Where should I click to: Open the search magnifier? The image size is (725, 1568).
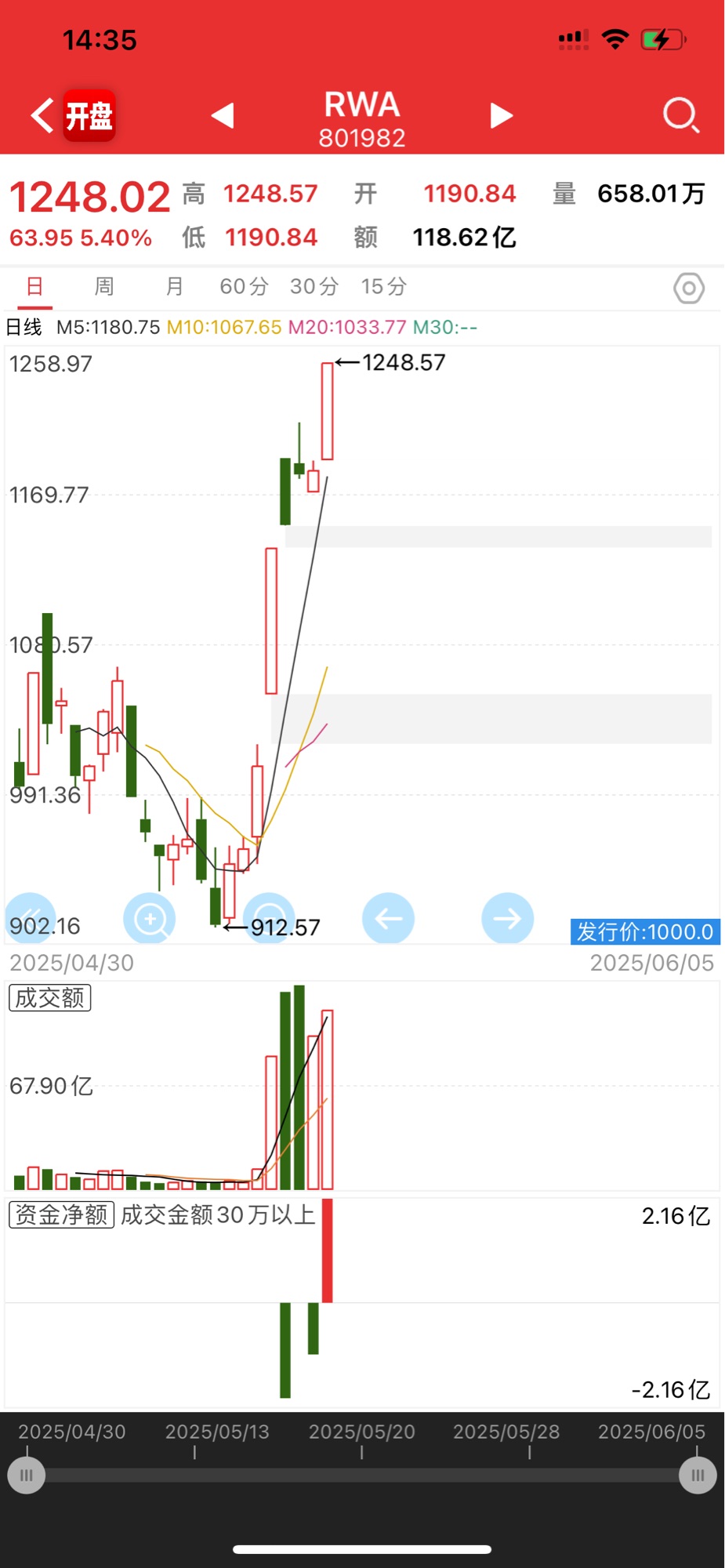click(680, 116)
